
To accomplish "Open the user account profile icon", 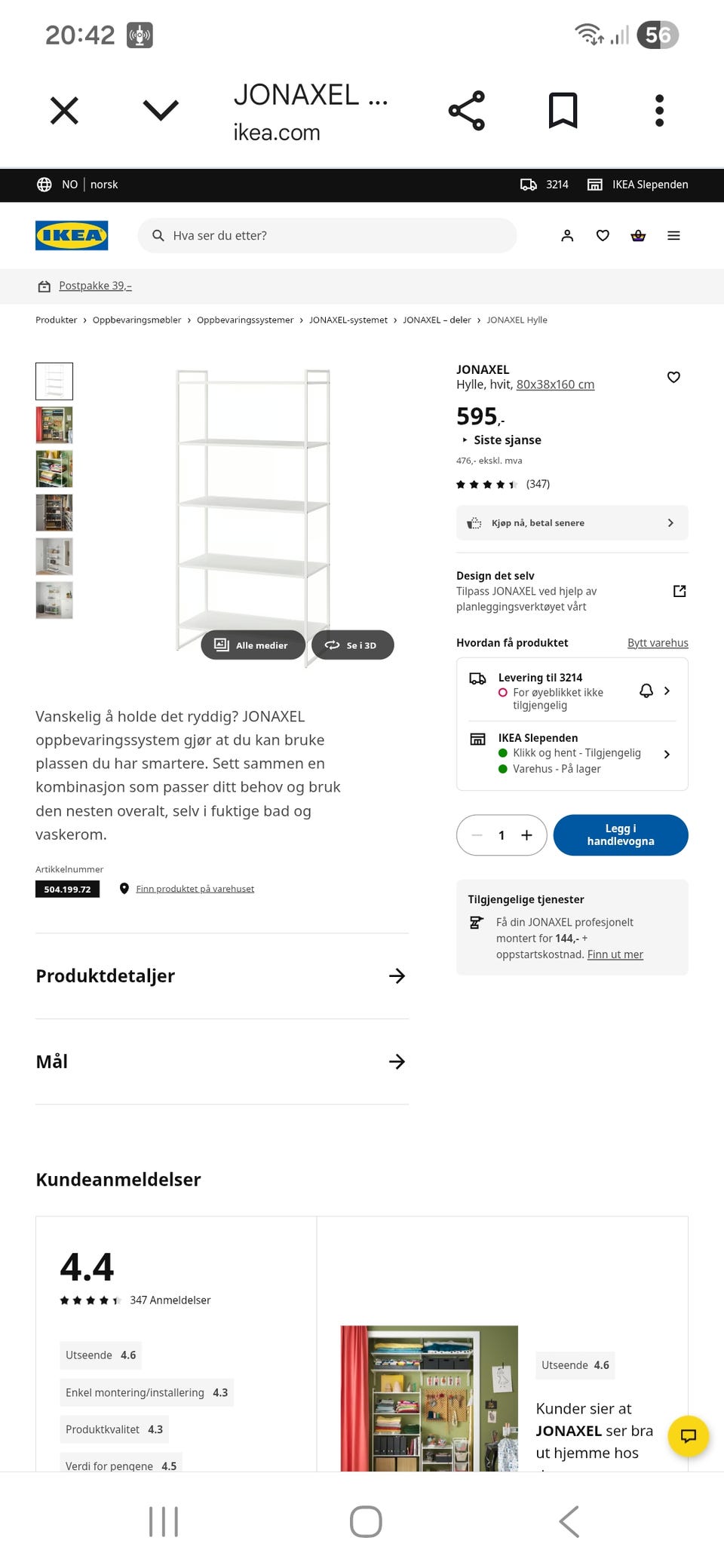I will click(566, 235).
